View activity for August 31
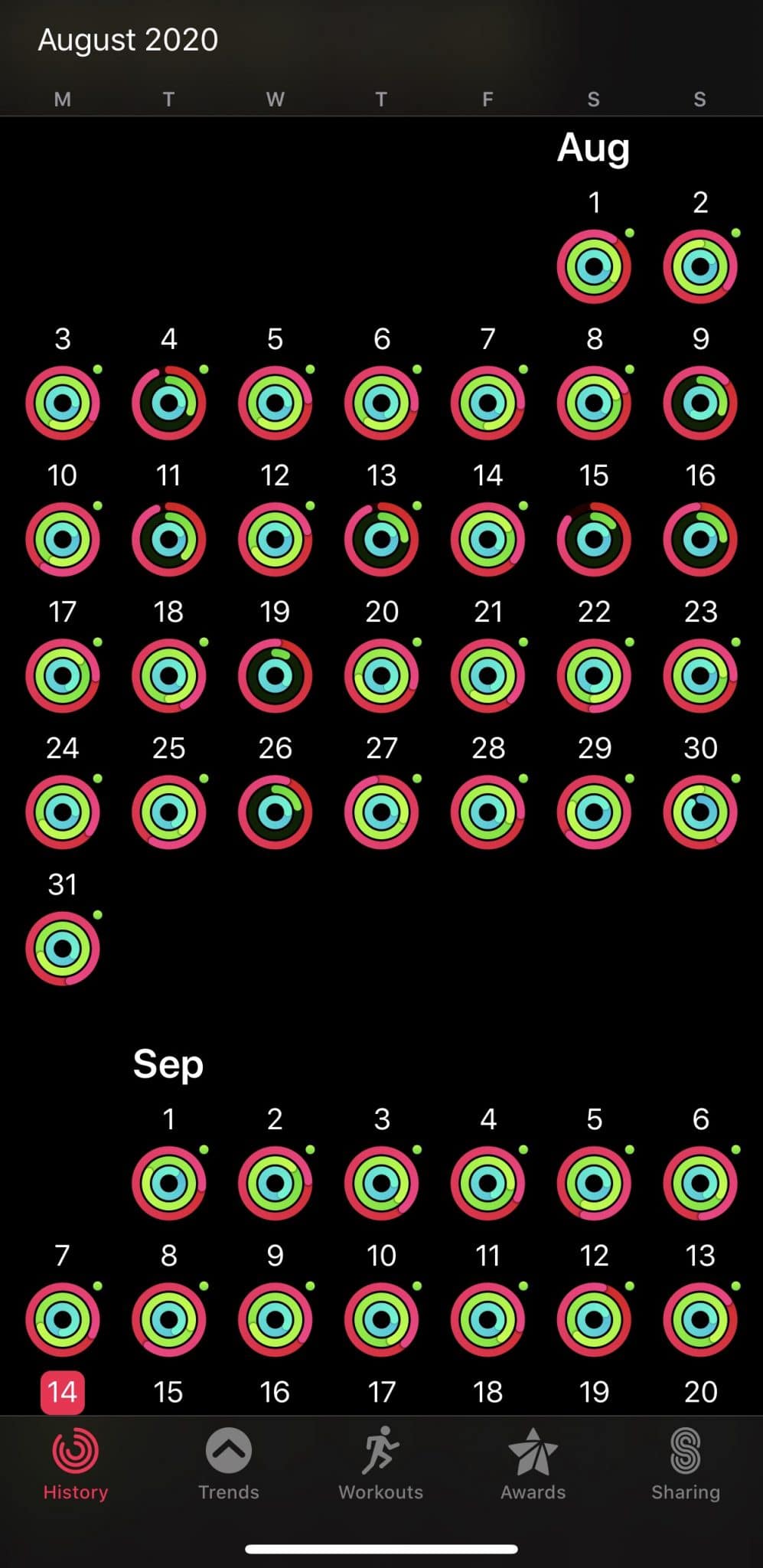 (63, 948)
